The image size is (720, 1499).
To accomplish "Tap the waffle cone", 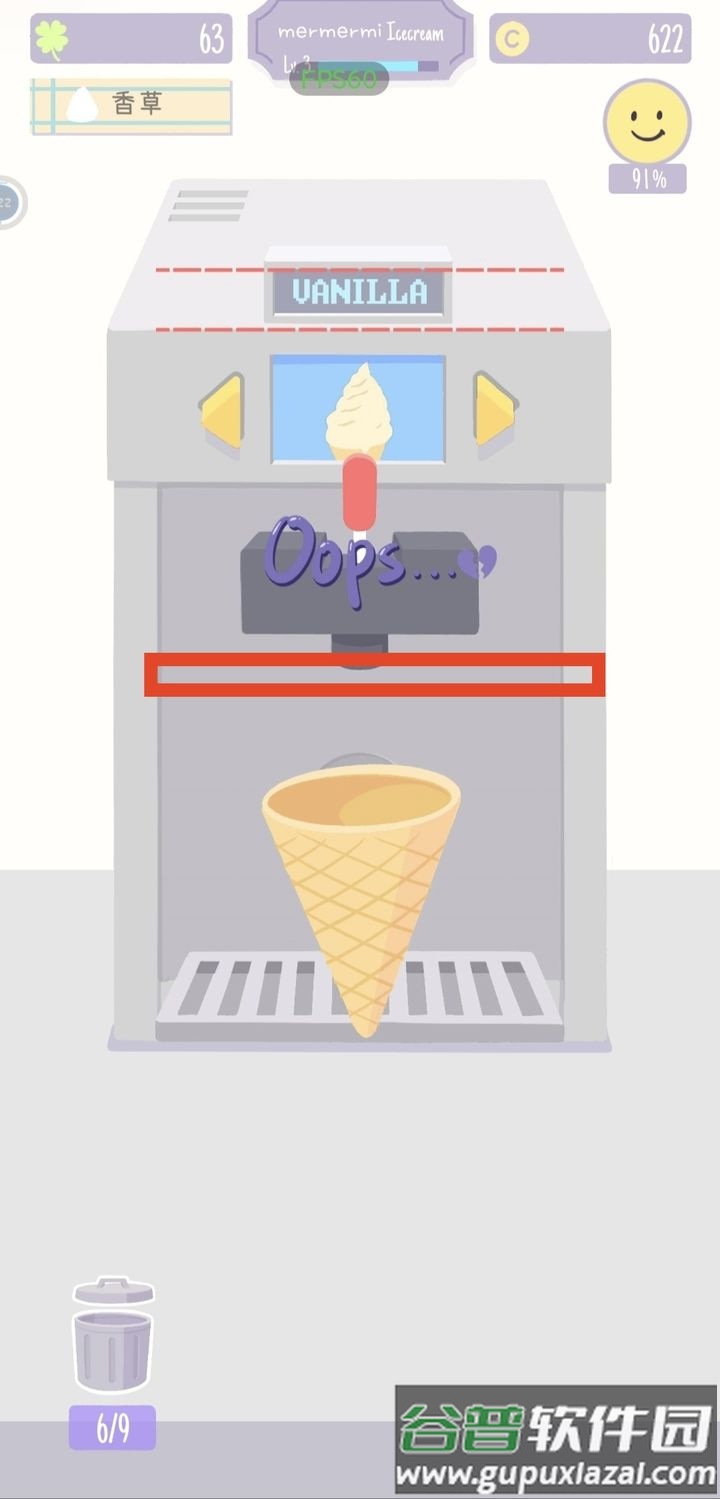I will pyautogui.click(x=361, y=870).
